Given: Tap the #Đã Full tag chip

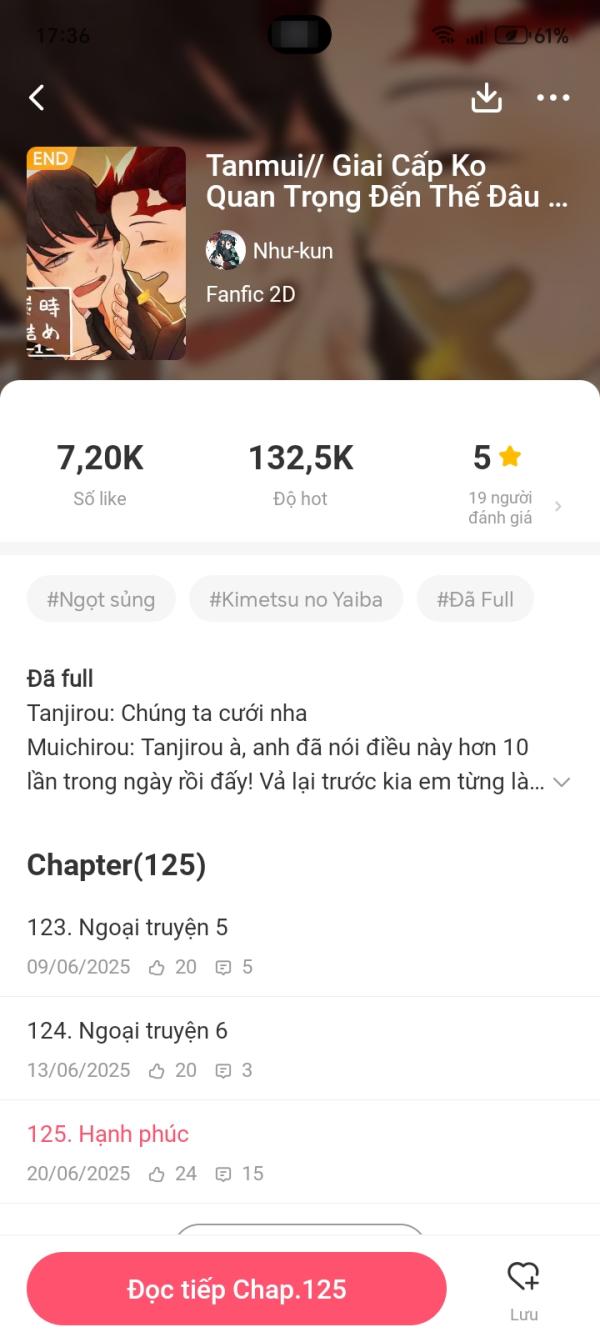Looking at the screenshot, I should (475, 599).
